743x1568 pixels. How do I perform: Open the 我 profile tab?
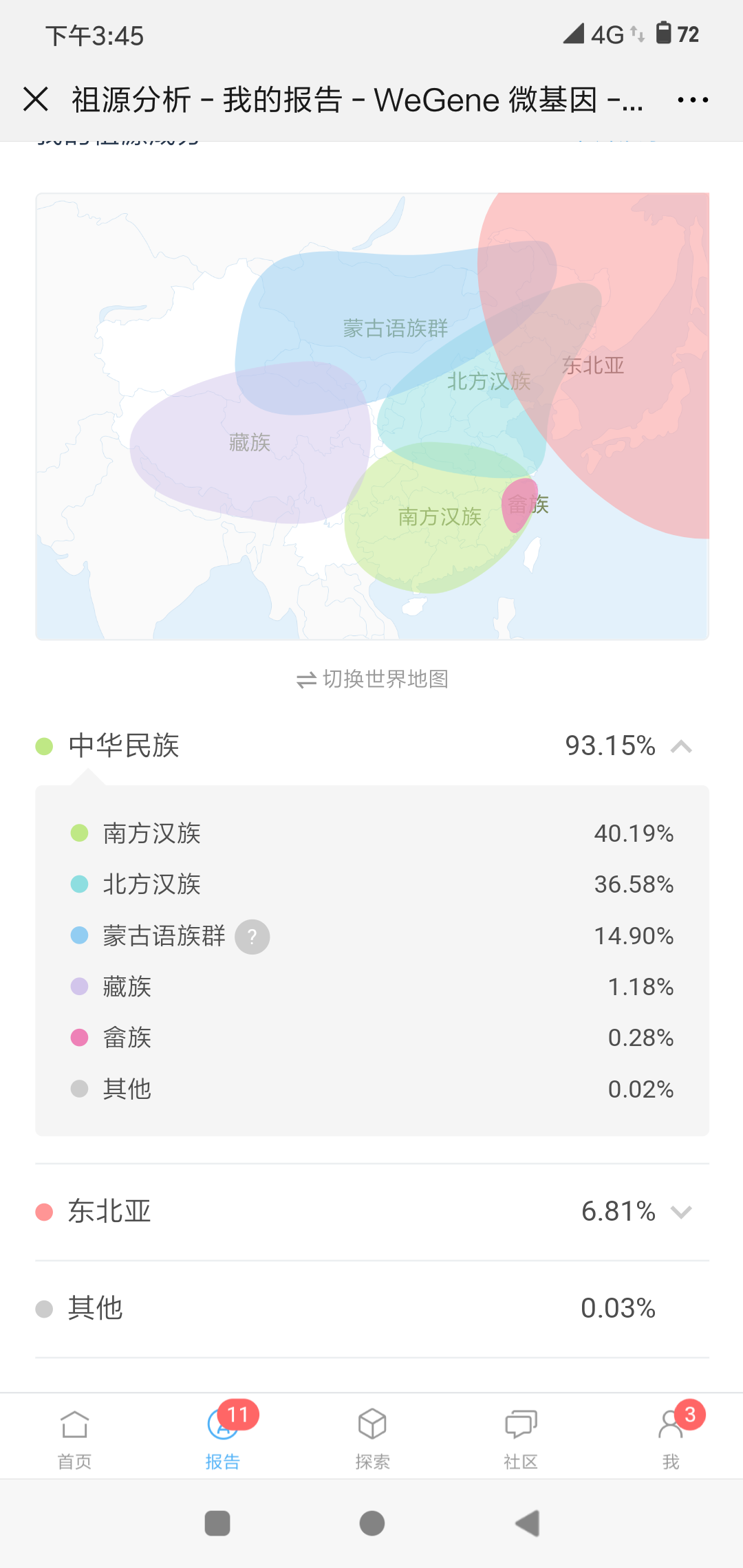[671, 1437]
